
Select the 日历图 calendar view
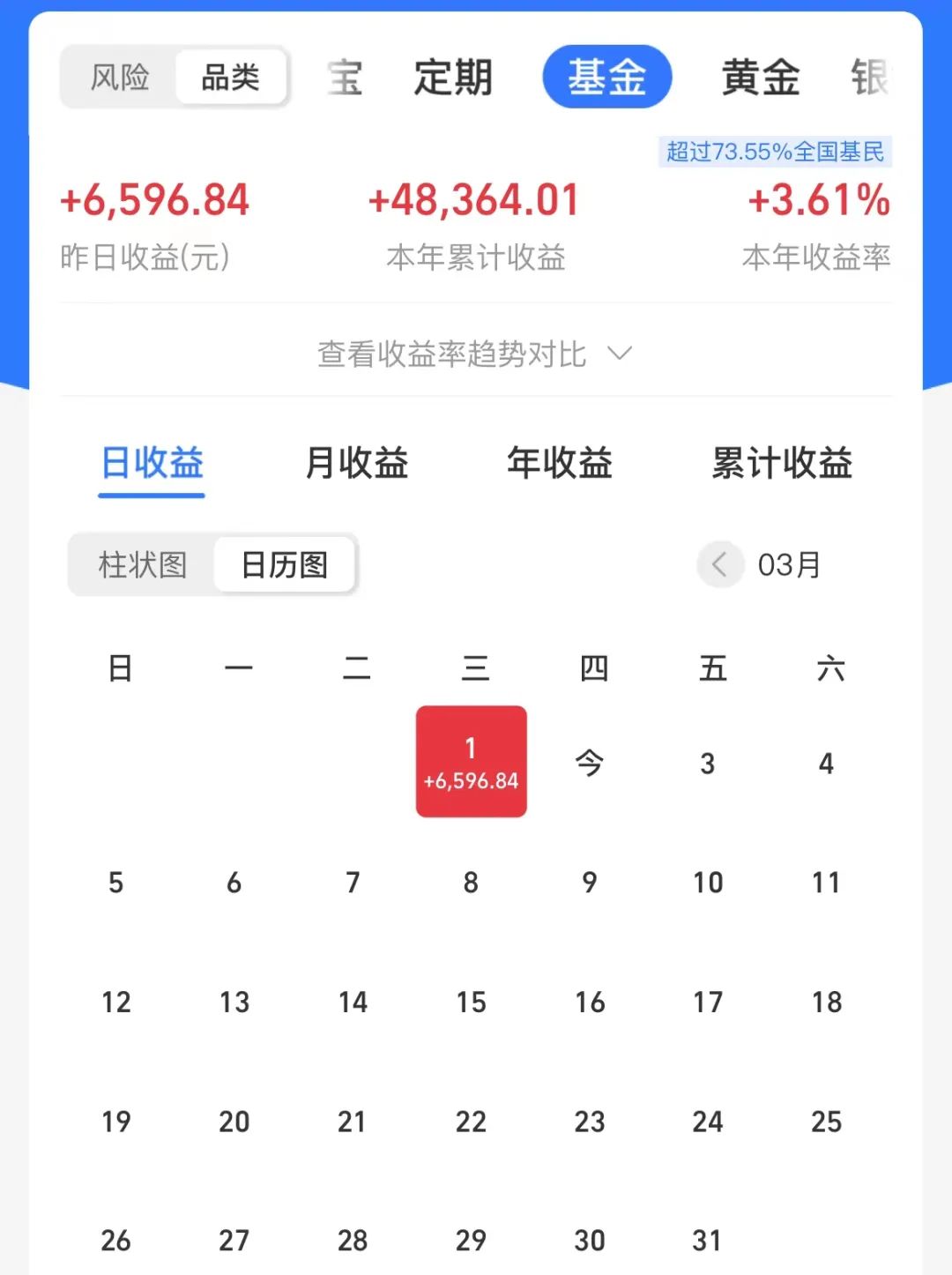click(x=284, y=565)
